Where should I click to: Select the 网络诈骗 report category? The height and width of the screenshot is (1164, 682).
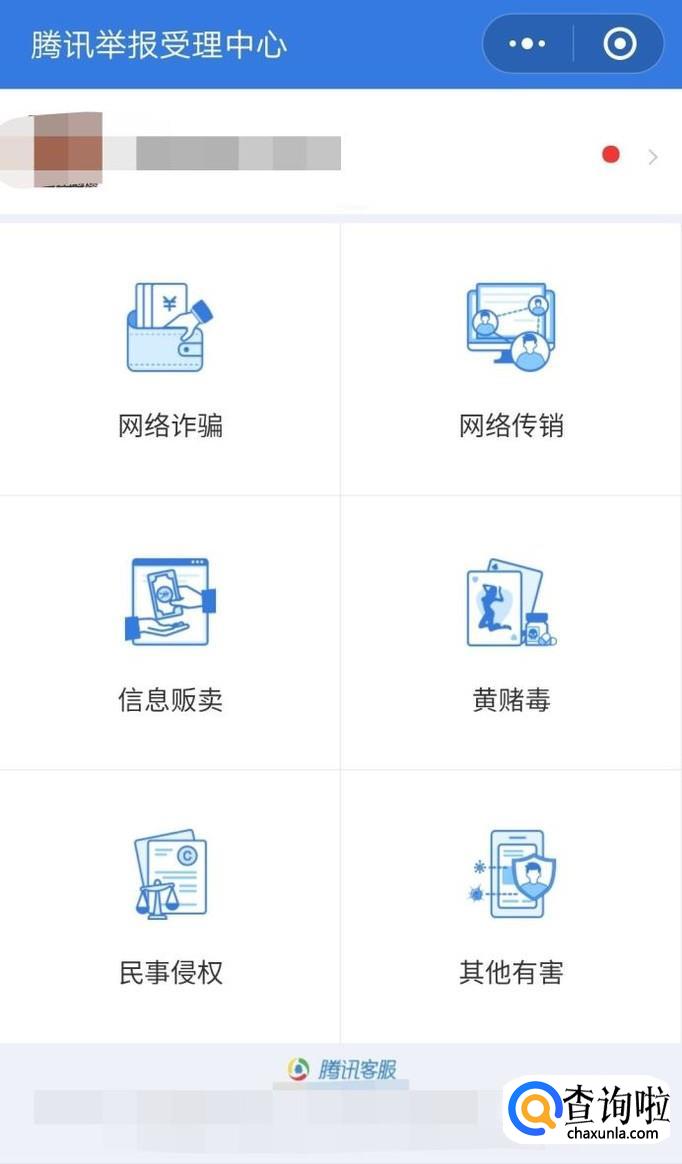pyautogui.click(x=170, y=360)
